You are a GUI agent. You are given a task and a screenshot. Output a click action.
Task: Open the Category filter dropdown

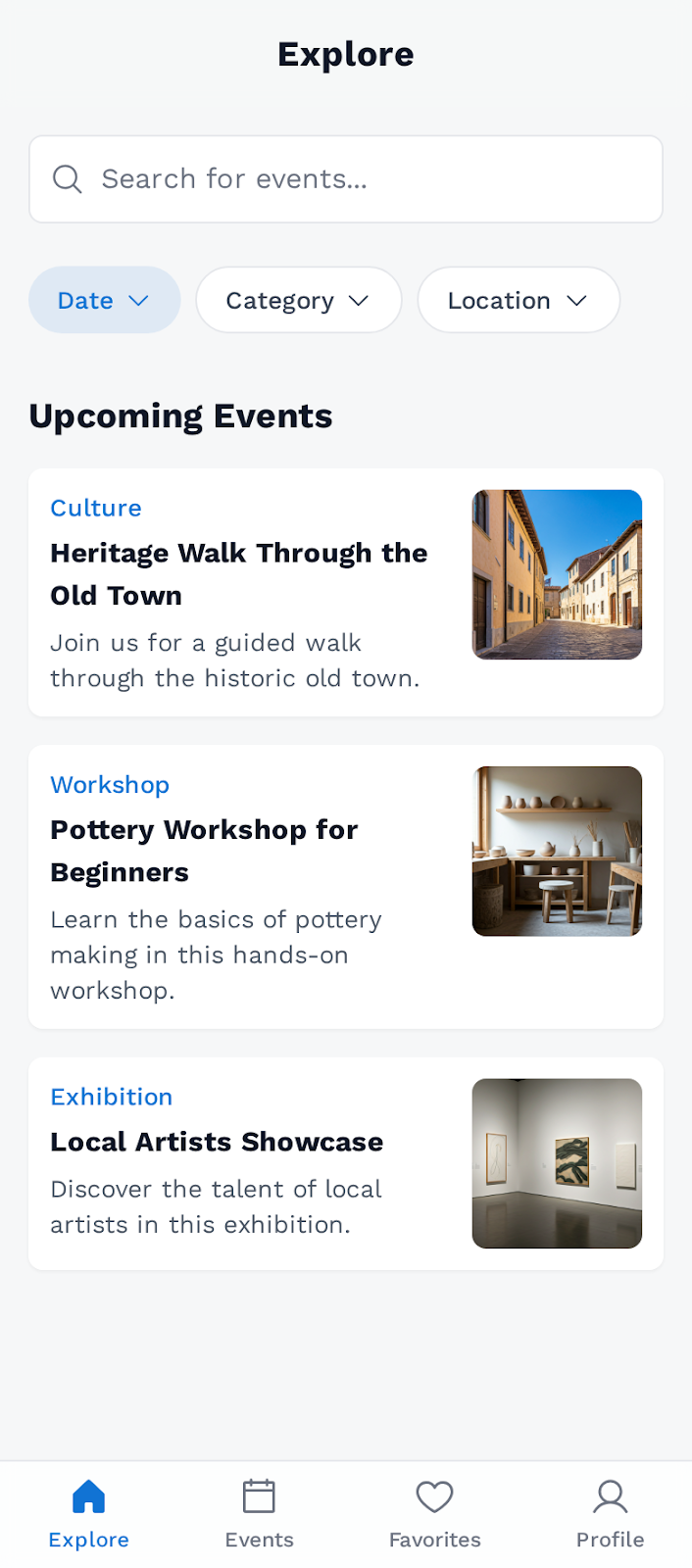(298, 300)
